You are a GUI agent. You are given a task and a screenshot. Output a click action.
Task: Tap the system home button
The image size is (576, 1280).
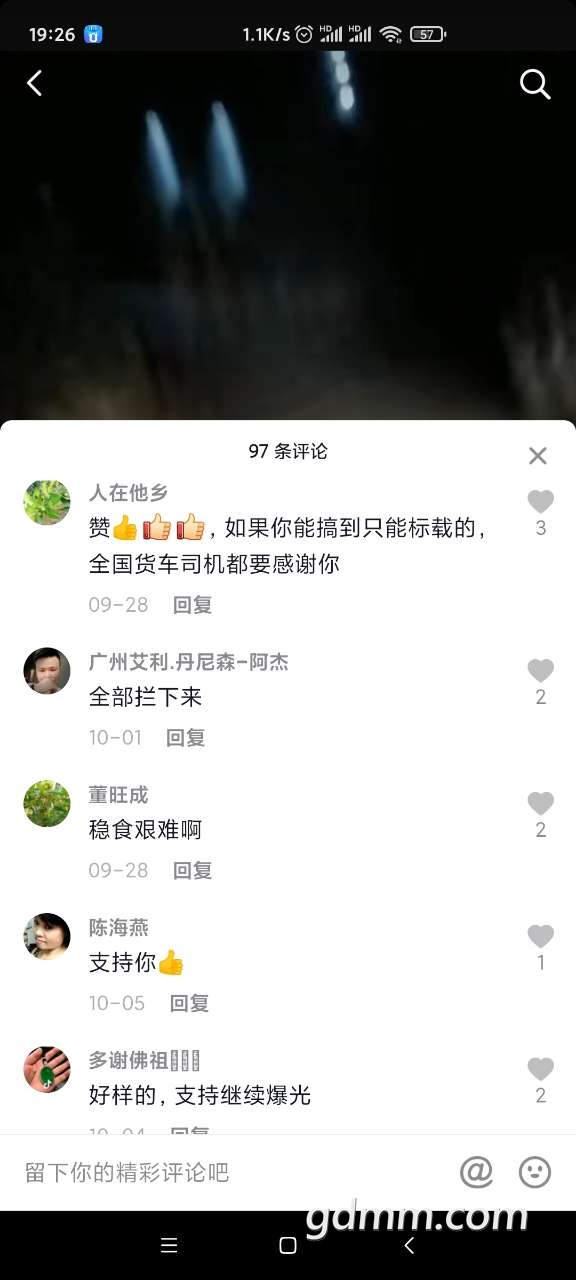(x=288, y=1245)
